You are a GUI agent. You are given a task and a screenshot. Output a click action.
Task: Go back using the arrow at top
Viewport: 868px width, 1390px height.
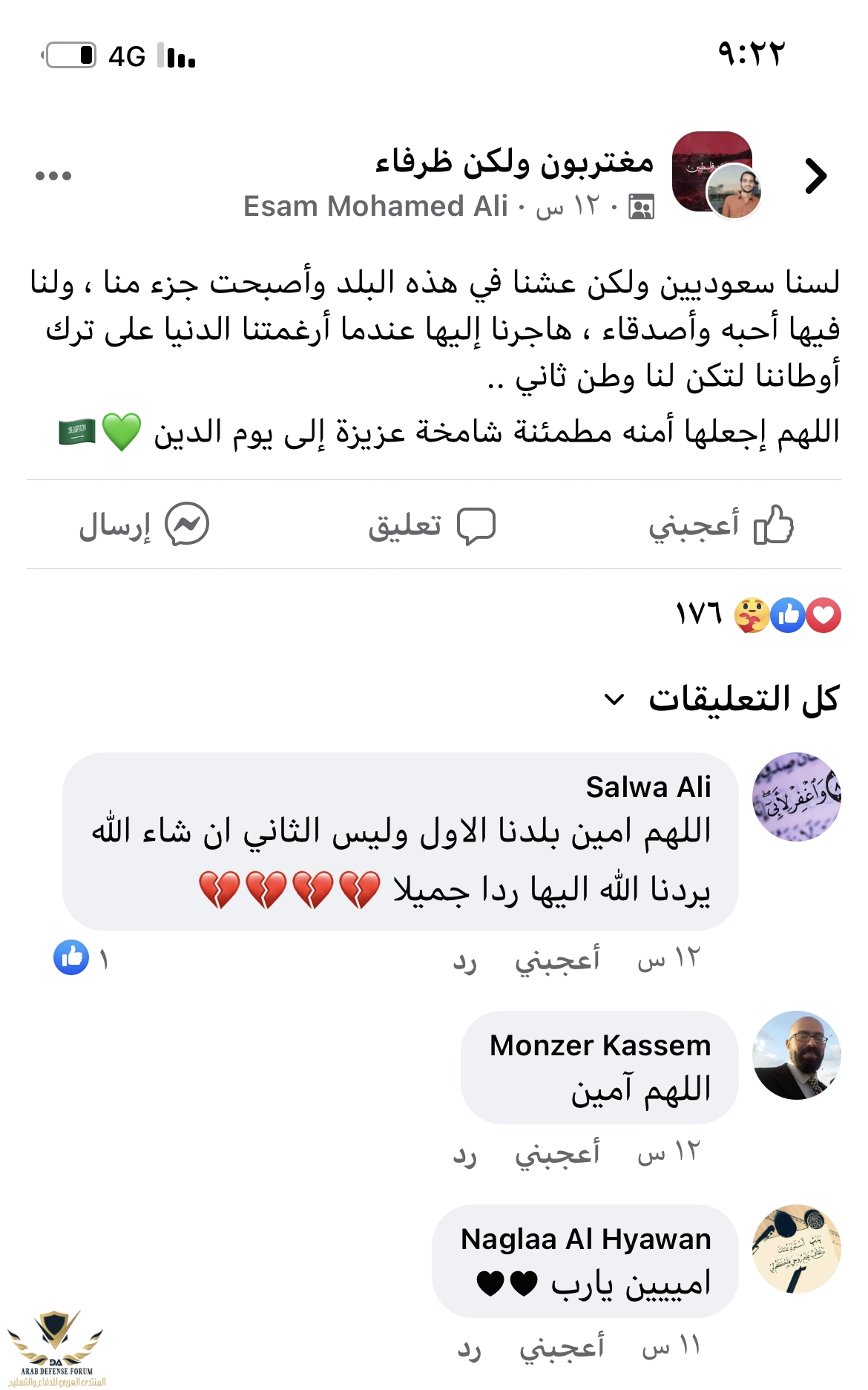pyautogui.click(x=815, y=177)
